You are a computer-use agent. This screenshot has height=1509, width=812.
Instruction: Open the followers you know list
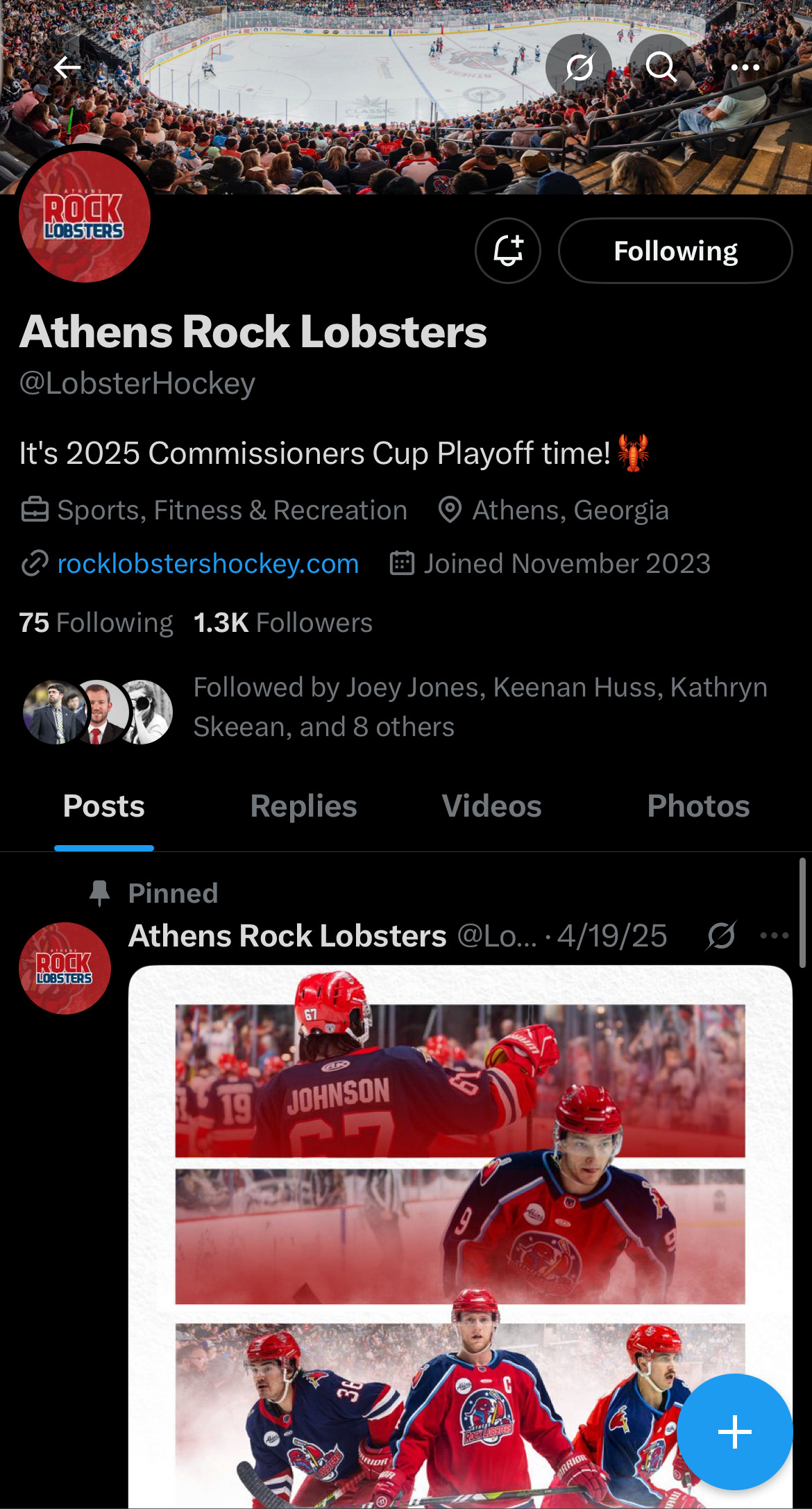coord(479,706)
